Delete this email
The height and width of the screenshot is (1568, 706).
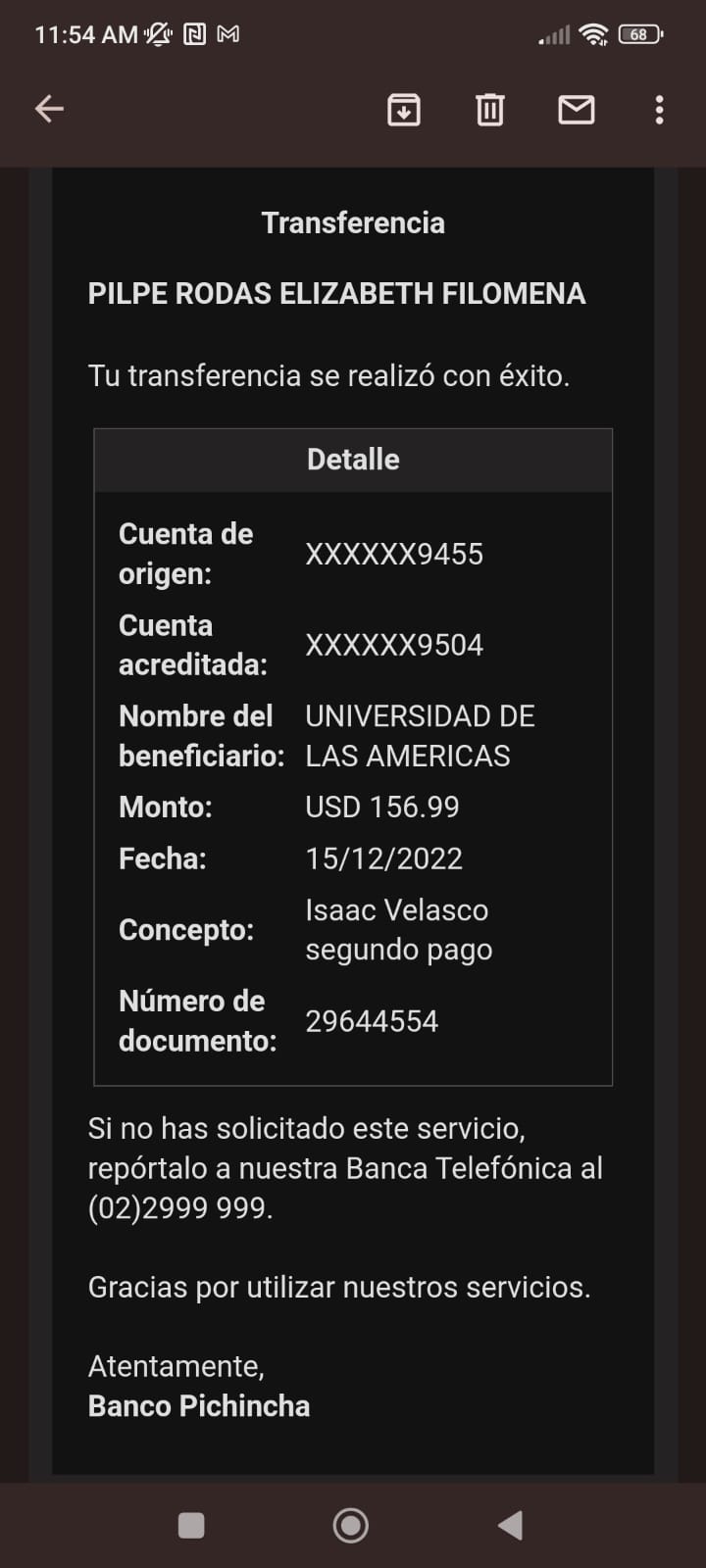490,110
